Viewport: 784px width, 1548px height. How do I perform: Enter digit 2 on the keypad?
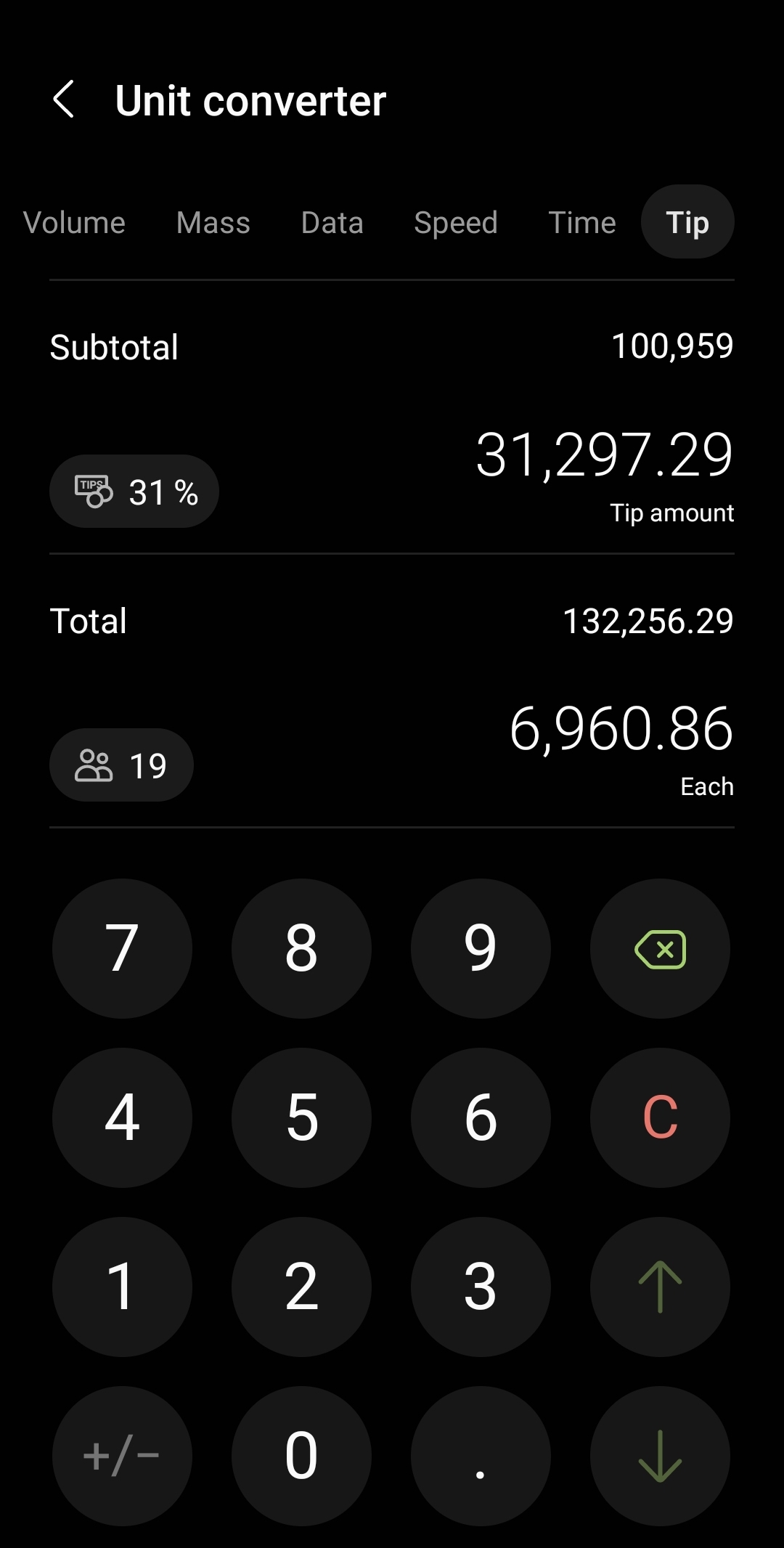[301, 1287]
